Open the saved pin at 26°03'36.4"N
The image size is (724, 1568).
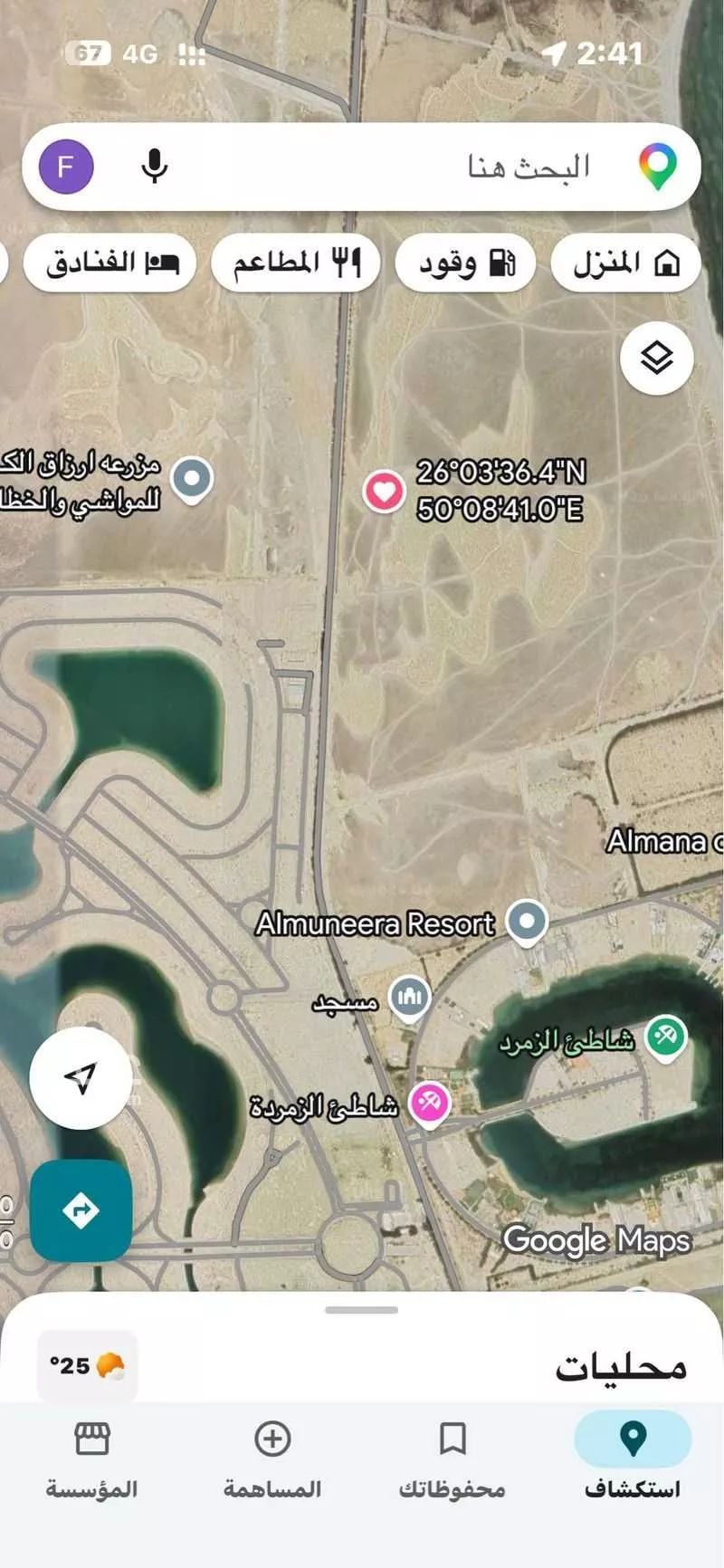point(384,492)
